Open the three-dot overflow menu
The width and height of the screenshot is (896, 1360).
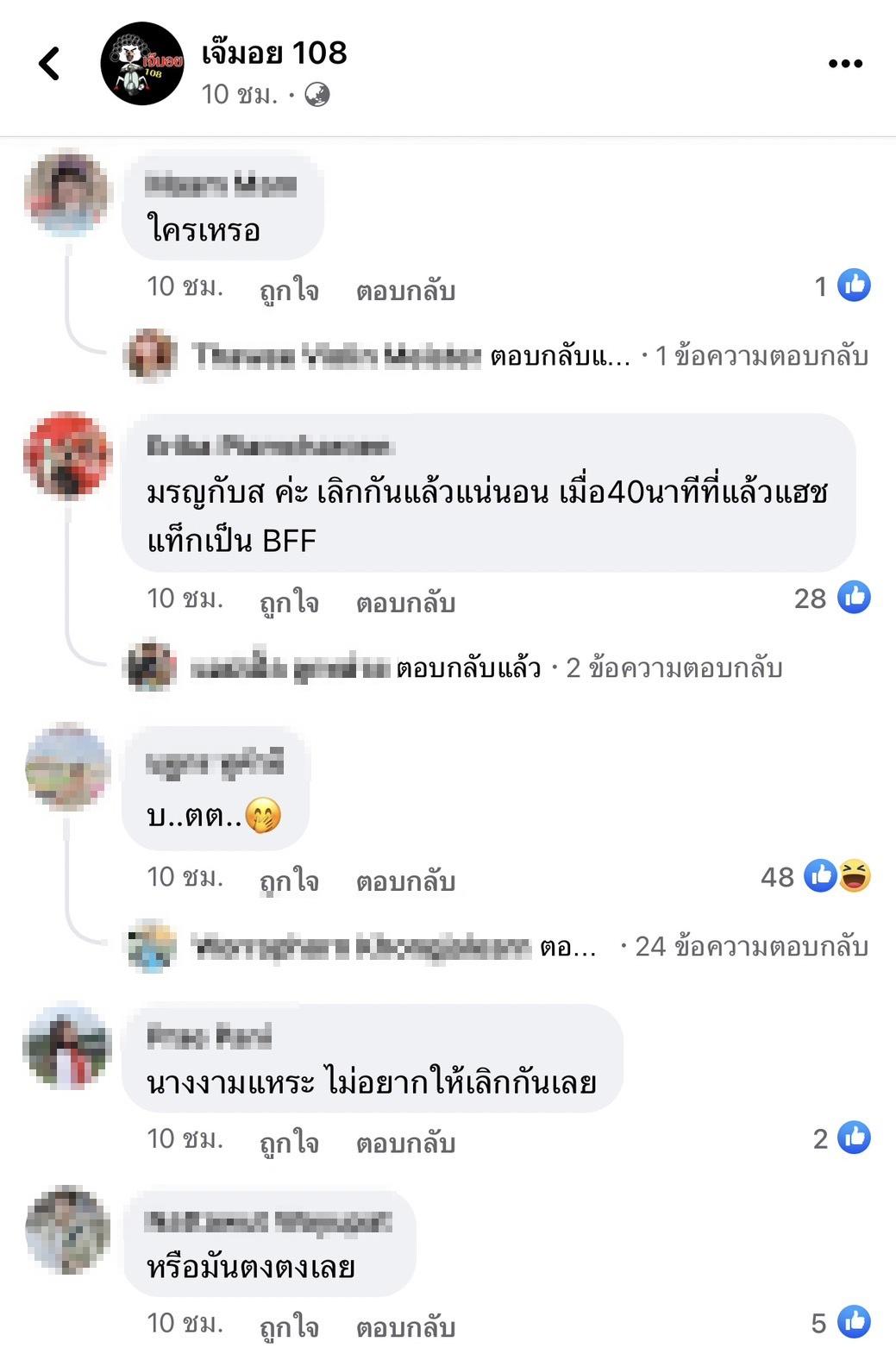tap(844, 64)
